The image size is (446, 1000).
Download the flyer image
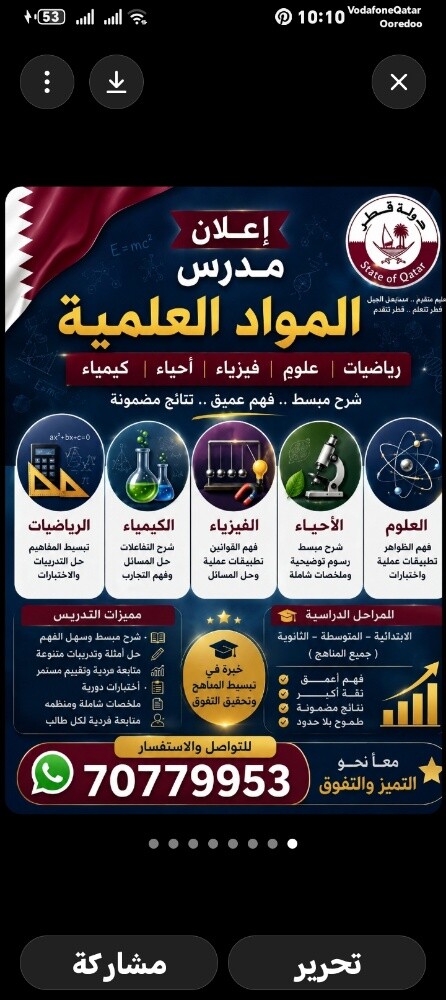click(116, 82)
